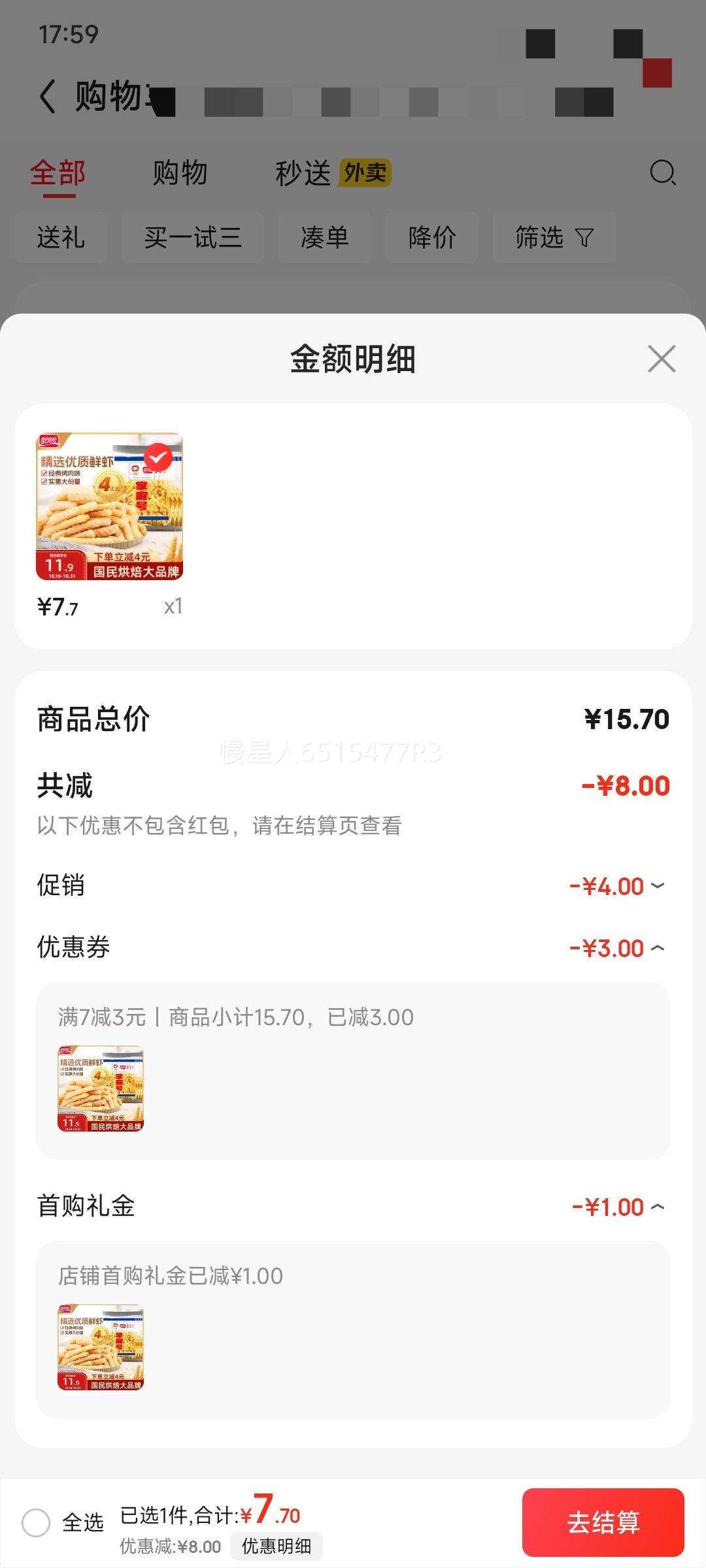Tap the 送礼 filter chip
The height and width of the screenshot is (1568, 706).
61,238
